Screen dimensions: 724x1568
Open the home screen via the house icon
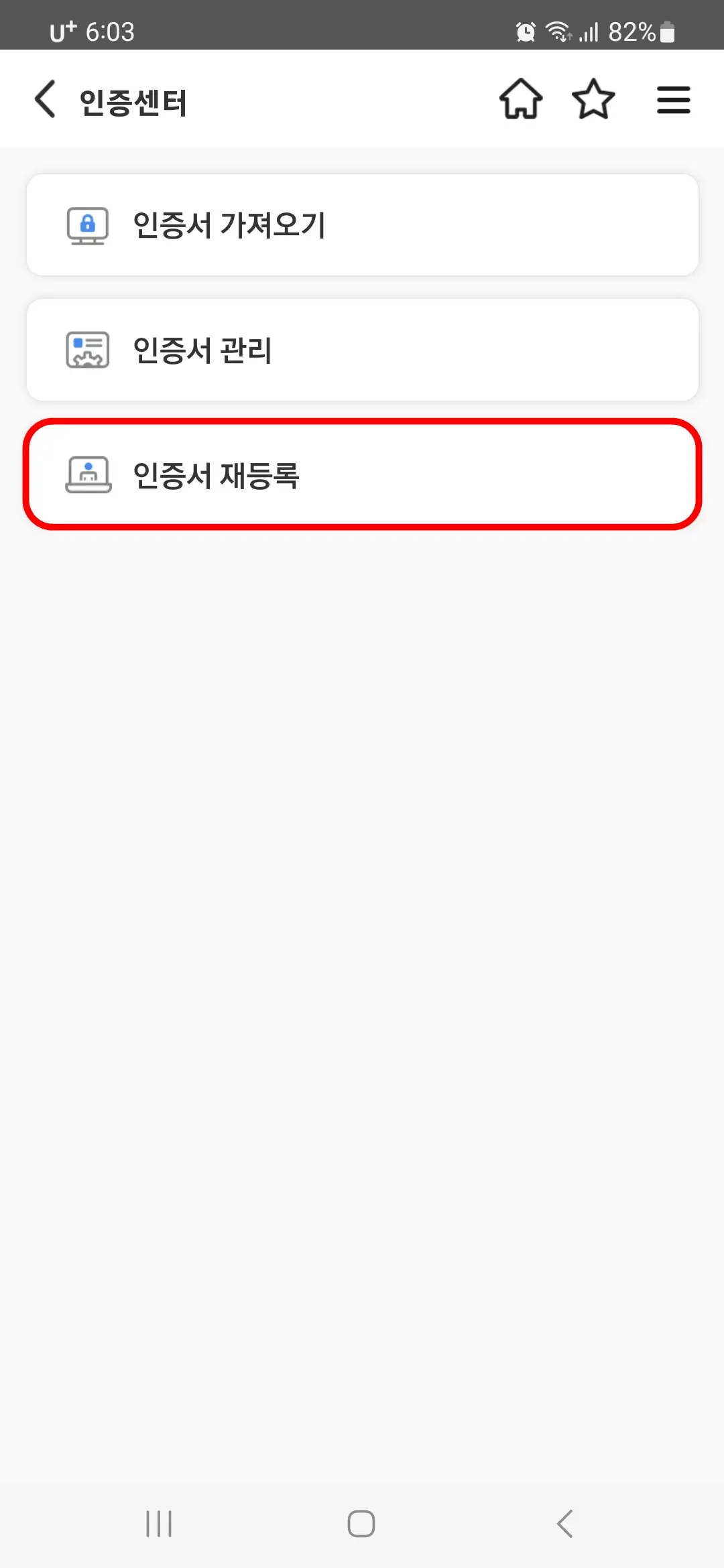tap(521, 99)
